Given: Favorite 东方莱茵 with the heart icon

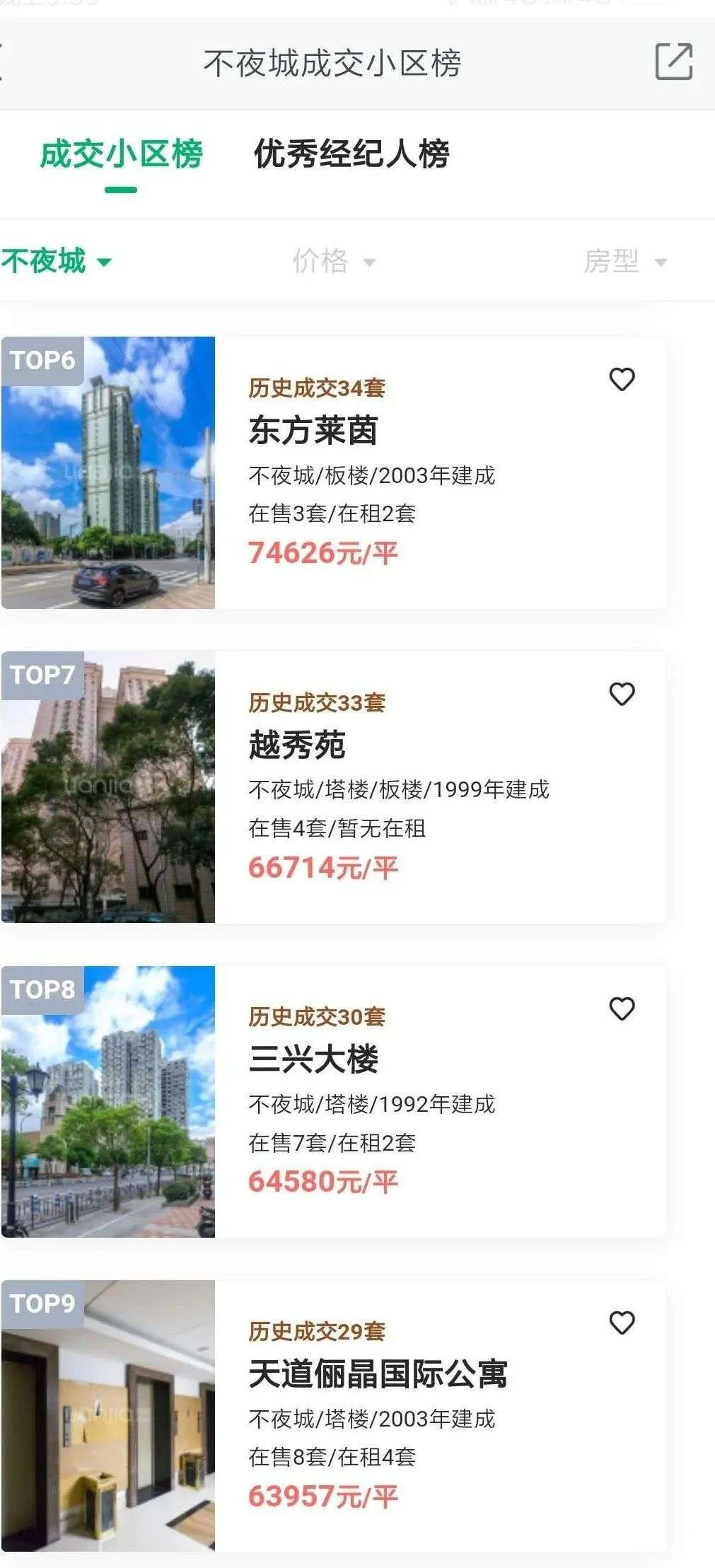Looking at the screenshot, I should [622, 379].
